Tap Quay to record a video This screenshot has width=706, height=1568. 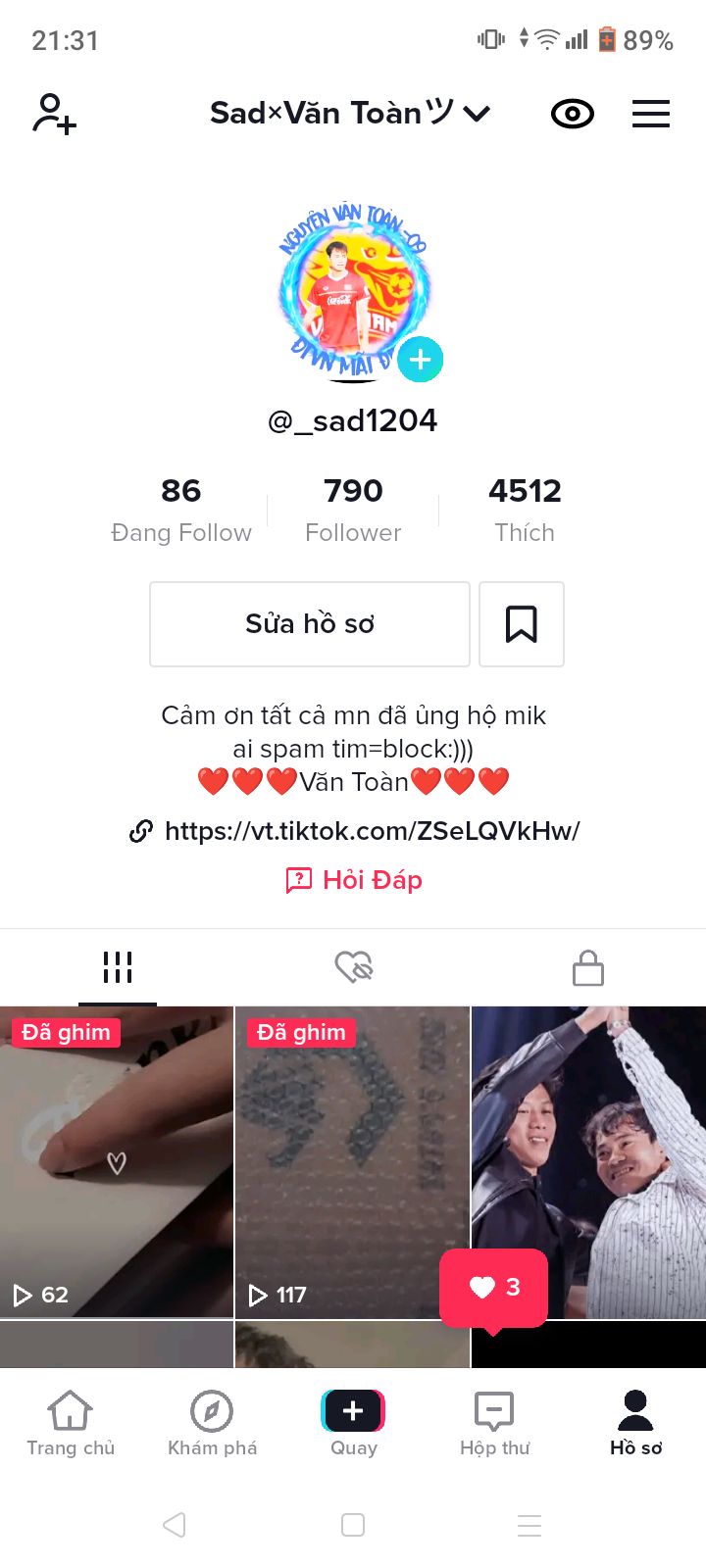(353, 1424)
